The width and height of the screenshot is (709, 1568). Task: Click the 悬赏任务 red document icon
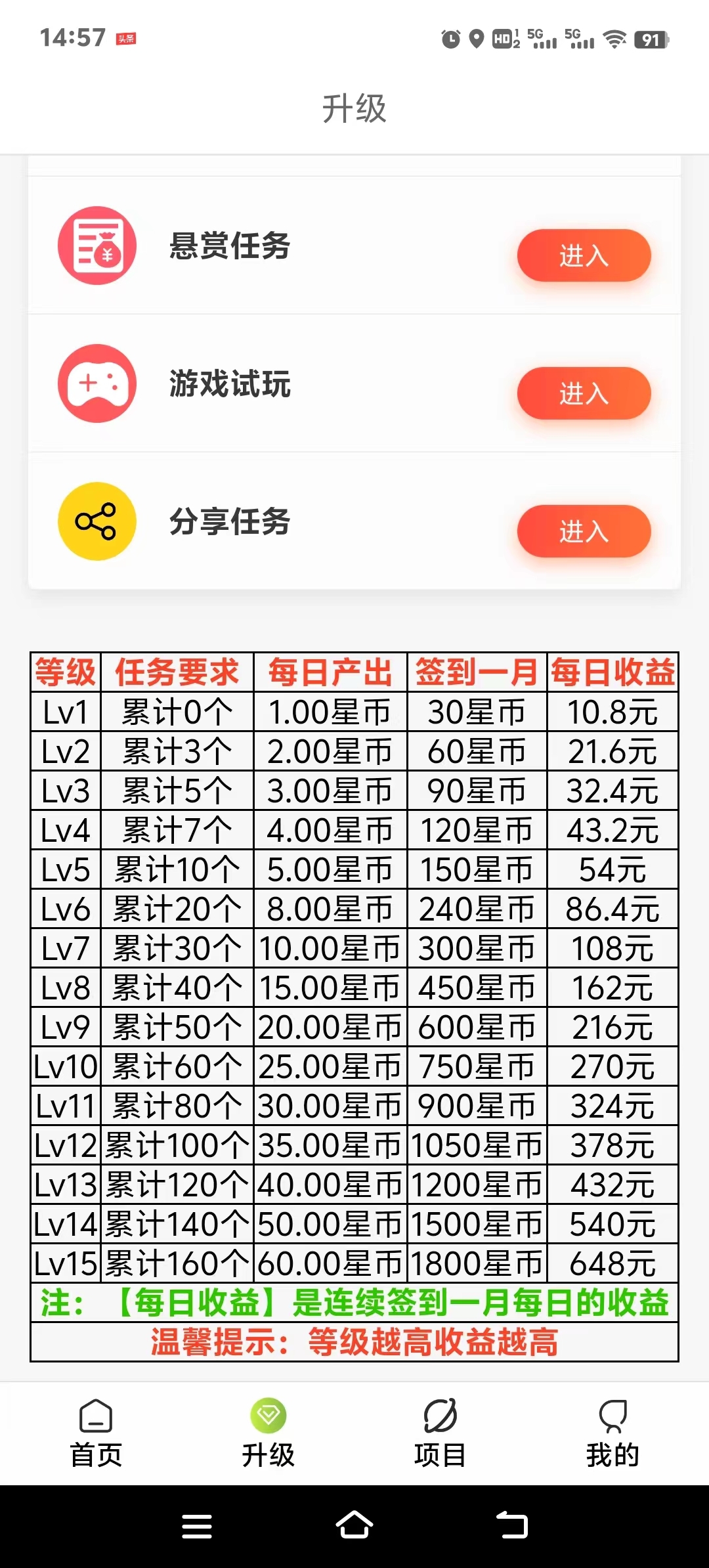97,245
